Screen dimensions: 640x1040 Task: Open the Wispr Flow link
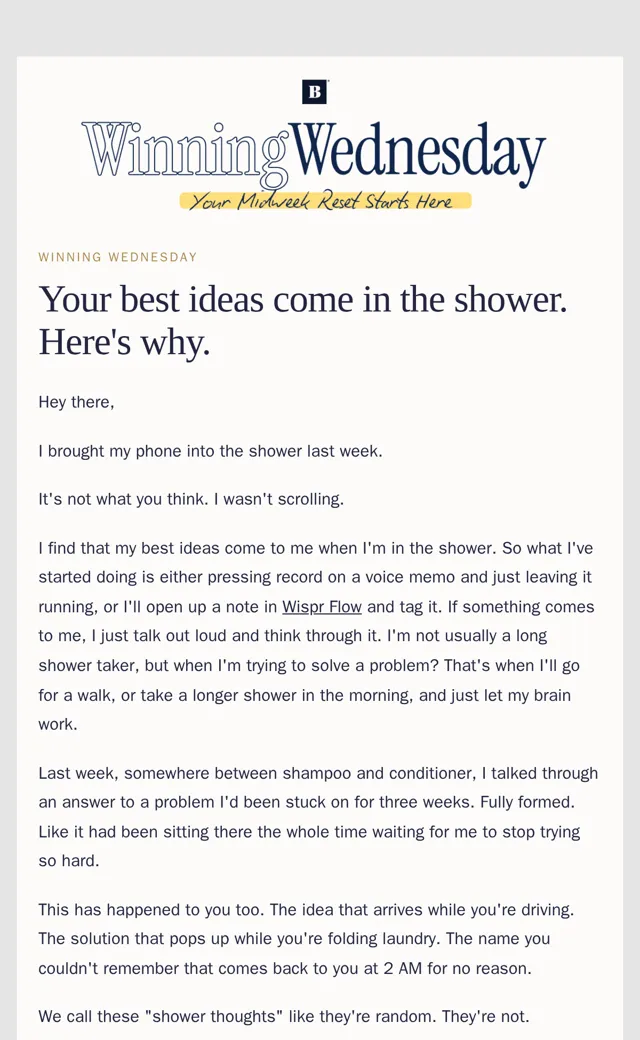(322, 607)
